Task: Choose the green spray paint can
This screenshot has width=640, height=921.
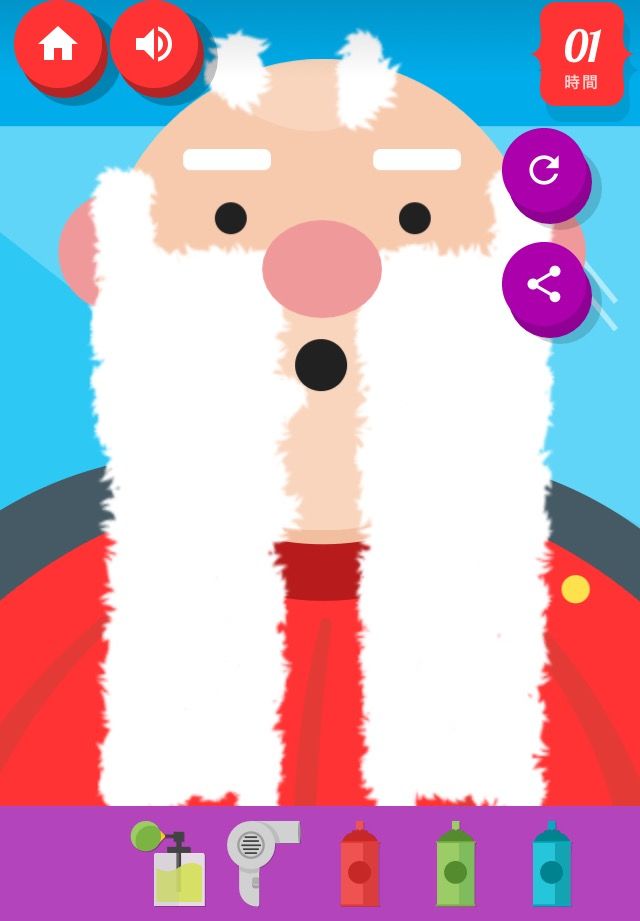Action: pos(455,866)
